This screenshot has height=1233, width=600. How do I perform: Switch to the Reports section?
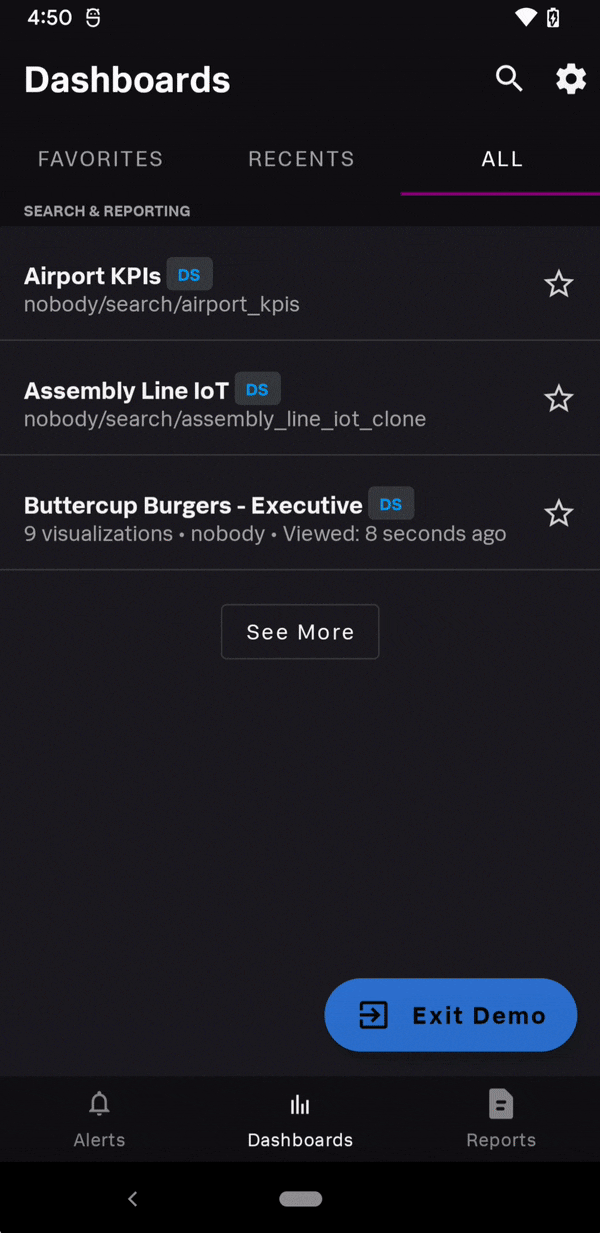pyautogui.click(x=501, y=1118)
